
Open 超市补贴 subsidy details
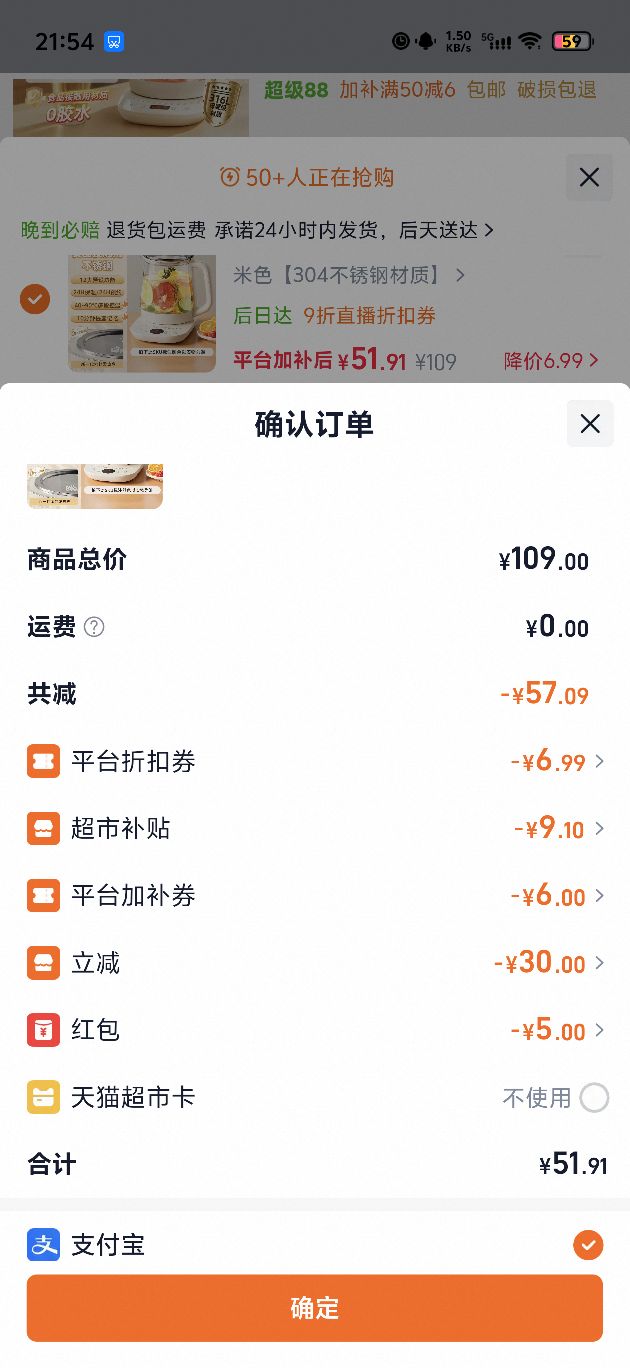315,828
